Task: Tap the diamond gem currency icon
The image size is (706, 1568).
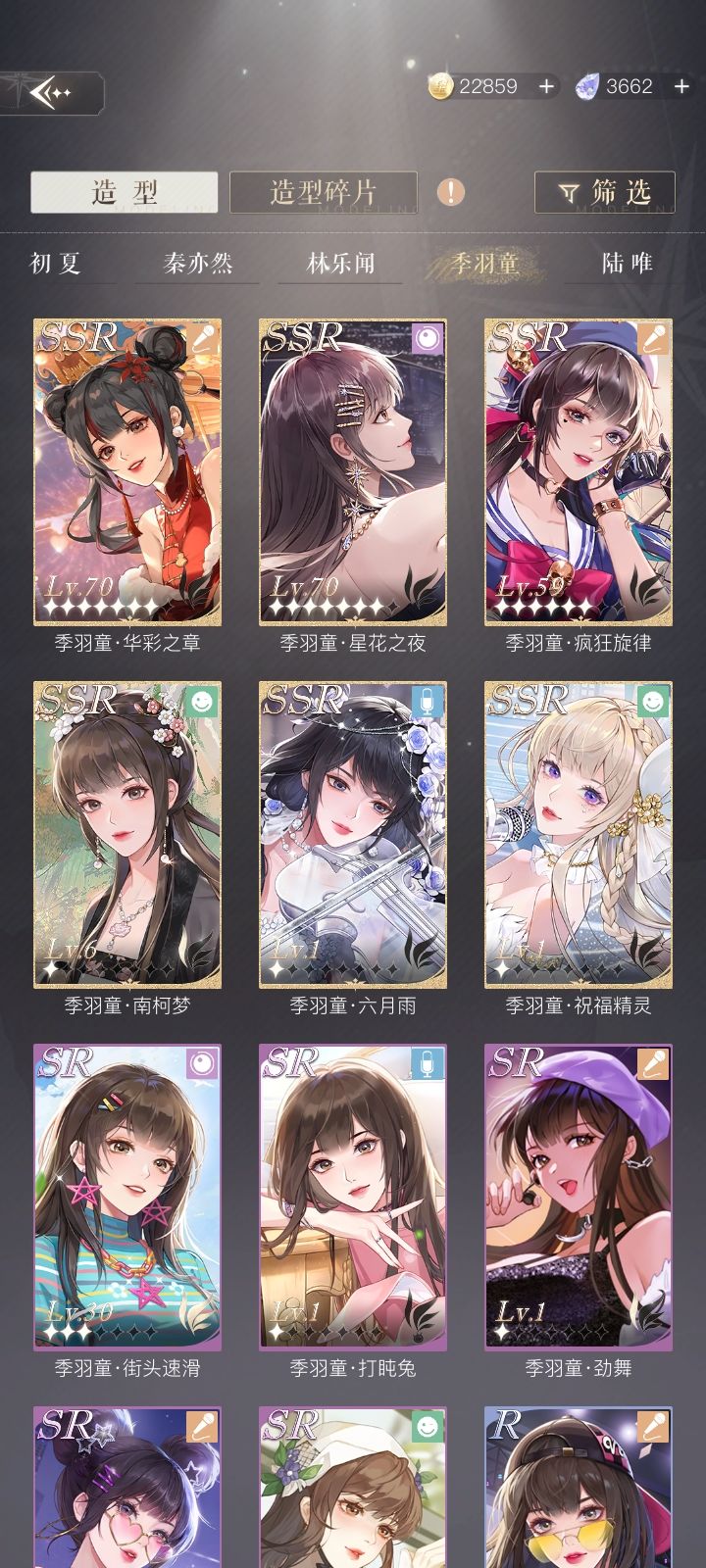Action: [587, 85]
